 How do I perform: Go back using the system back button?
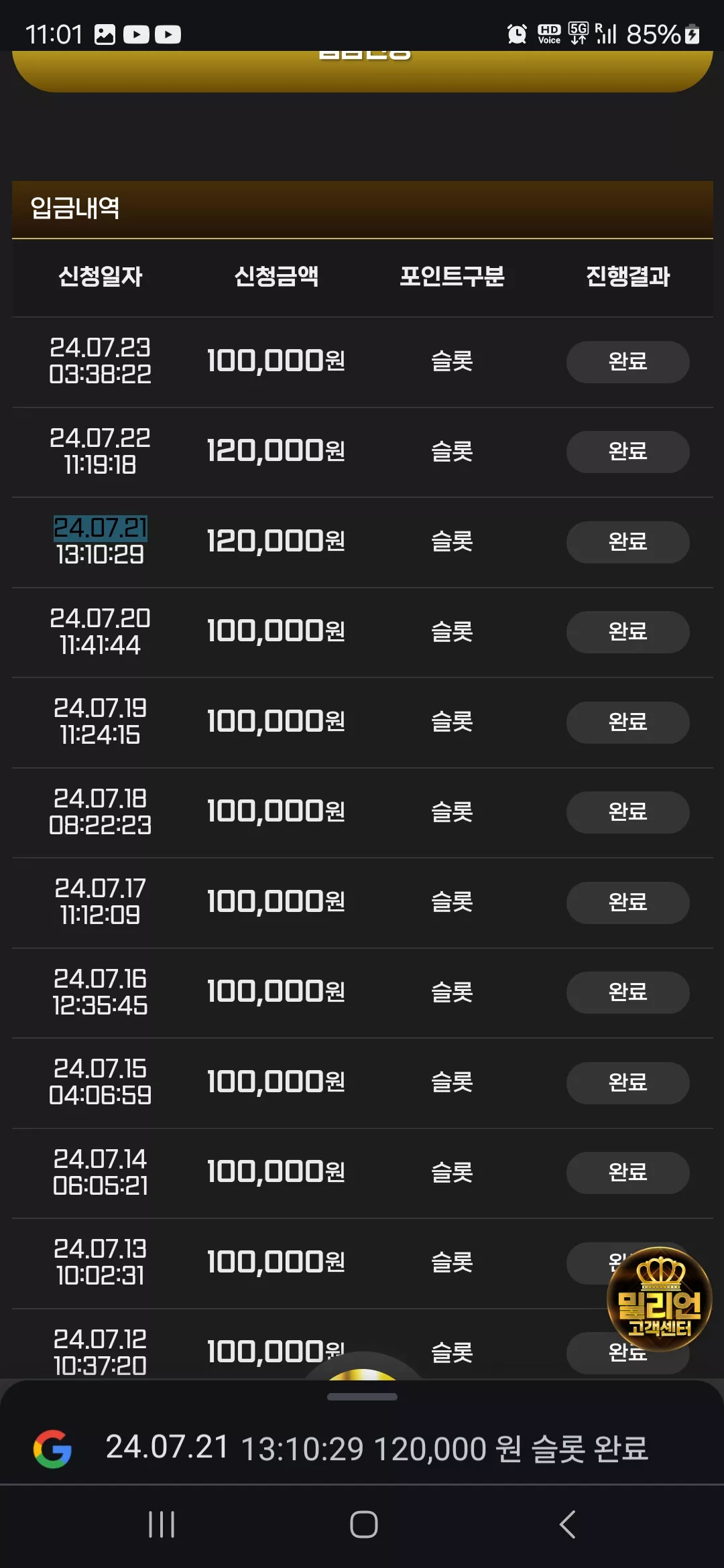[567, 1524]
